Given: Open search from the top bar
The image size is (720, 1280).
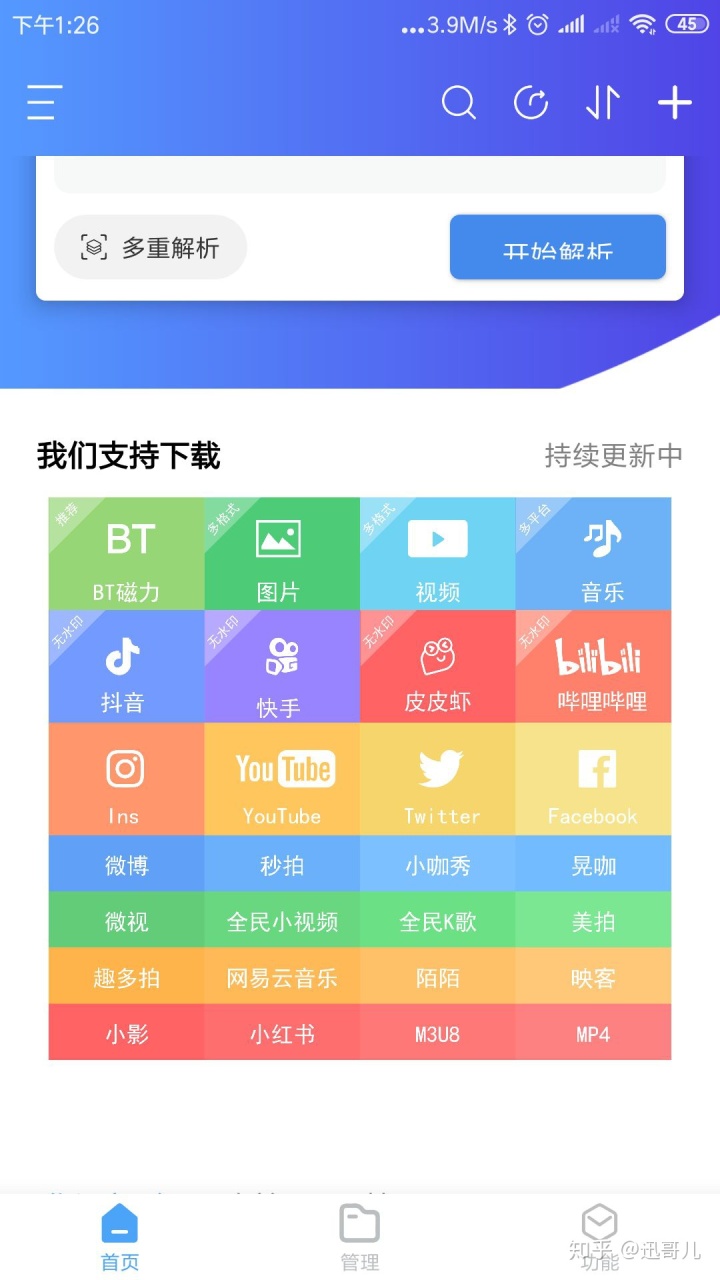Looking at the screenshot, I should pyautogui.click(x=459, y=102).
